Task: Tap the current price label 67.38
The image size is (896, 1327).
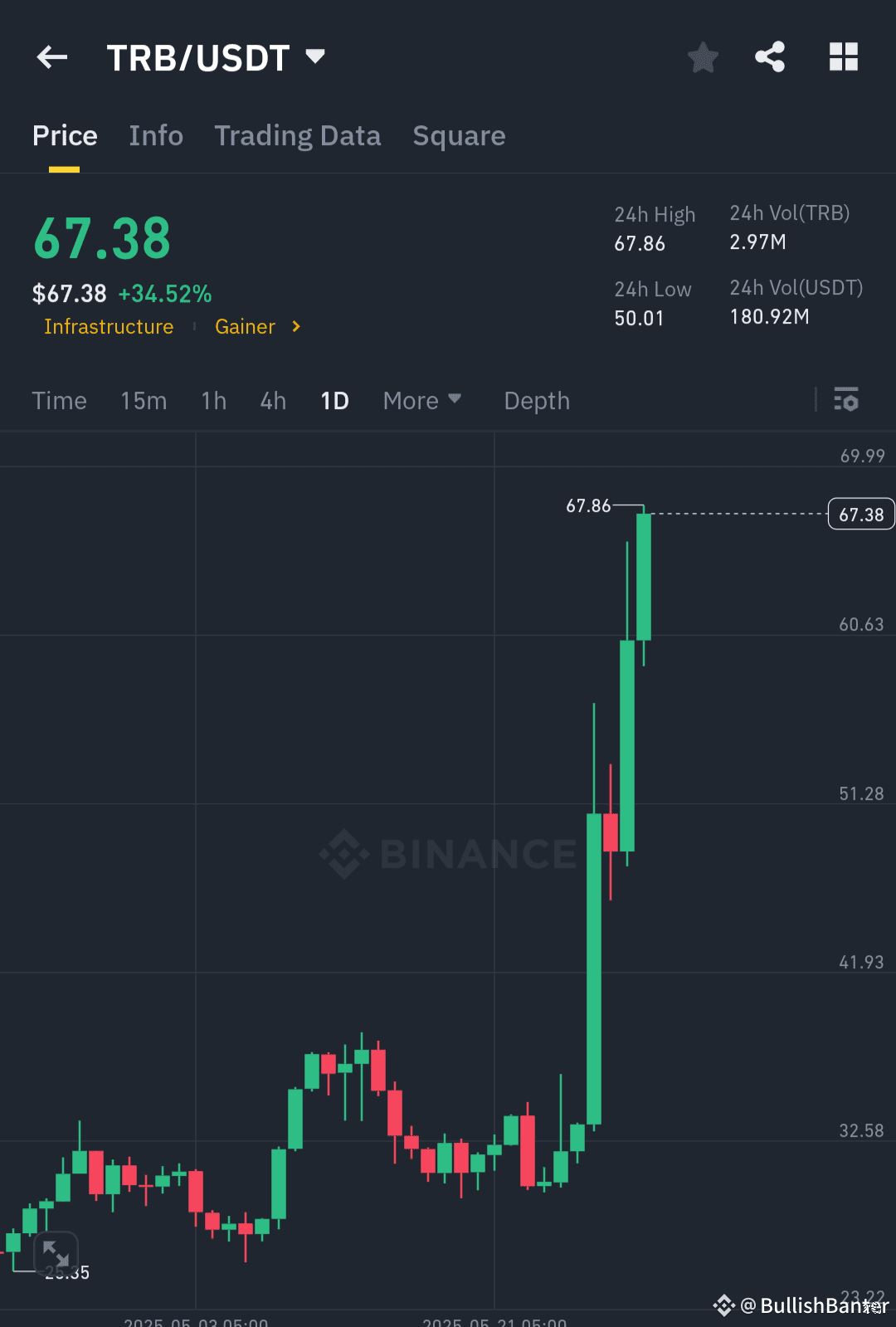Action: (860, 513)
